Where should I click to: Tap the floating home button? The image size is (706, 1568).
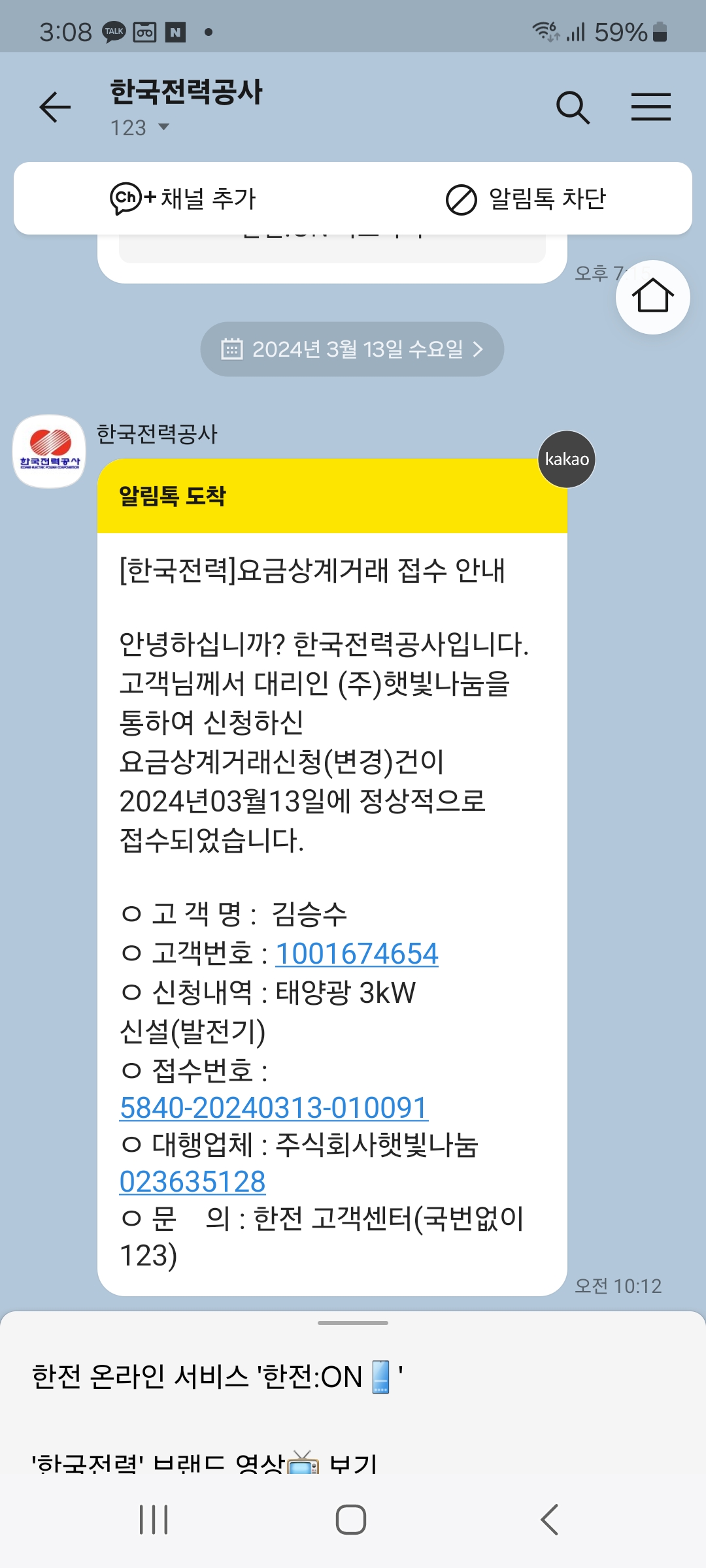(x=652, y=297)
